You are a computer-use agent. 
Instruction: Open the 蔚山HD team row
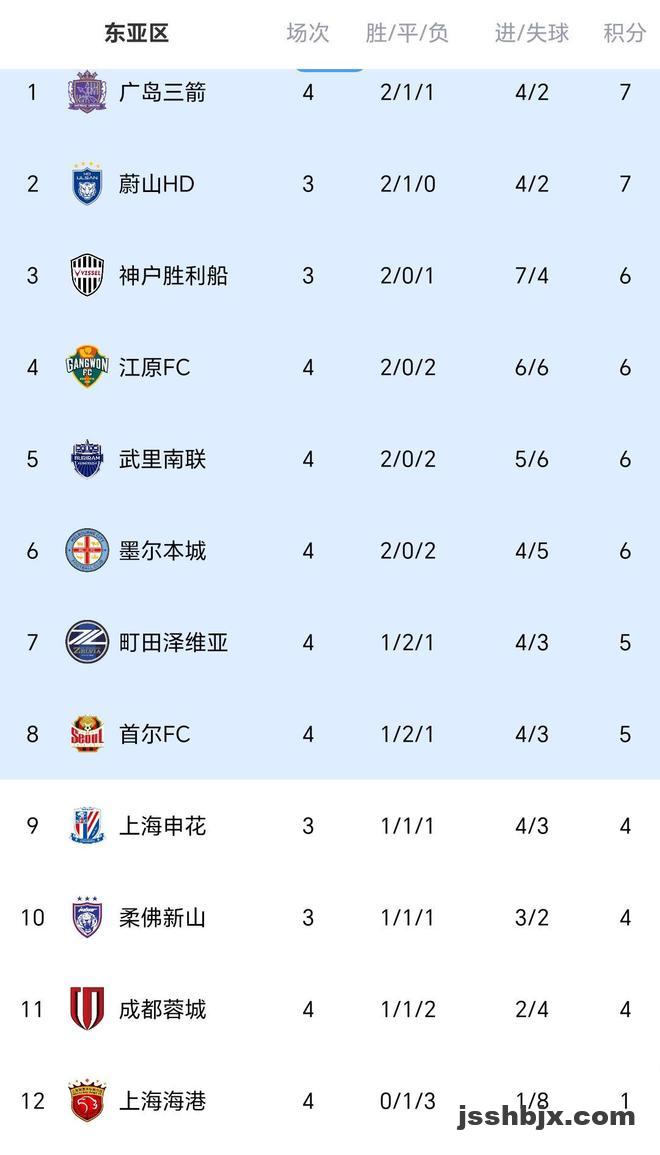point(156,184)
